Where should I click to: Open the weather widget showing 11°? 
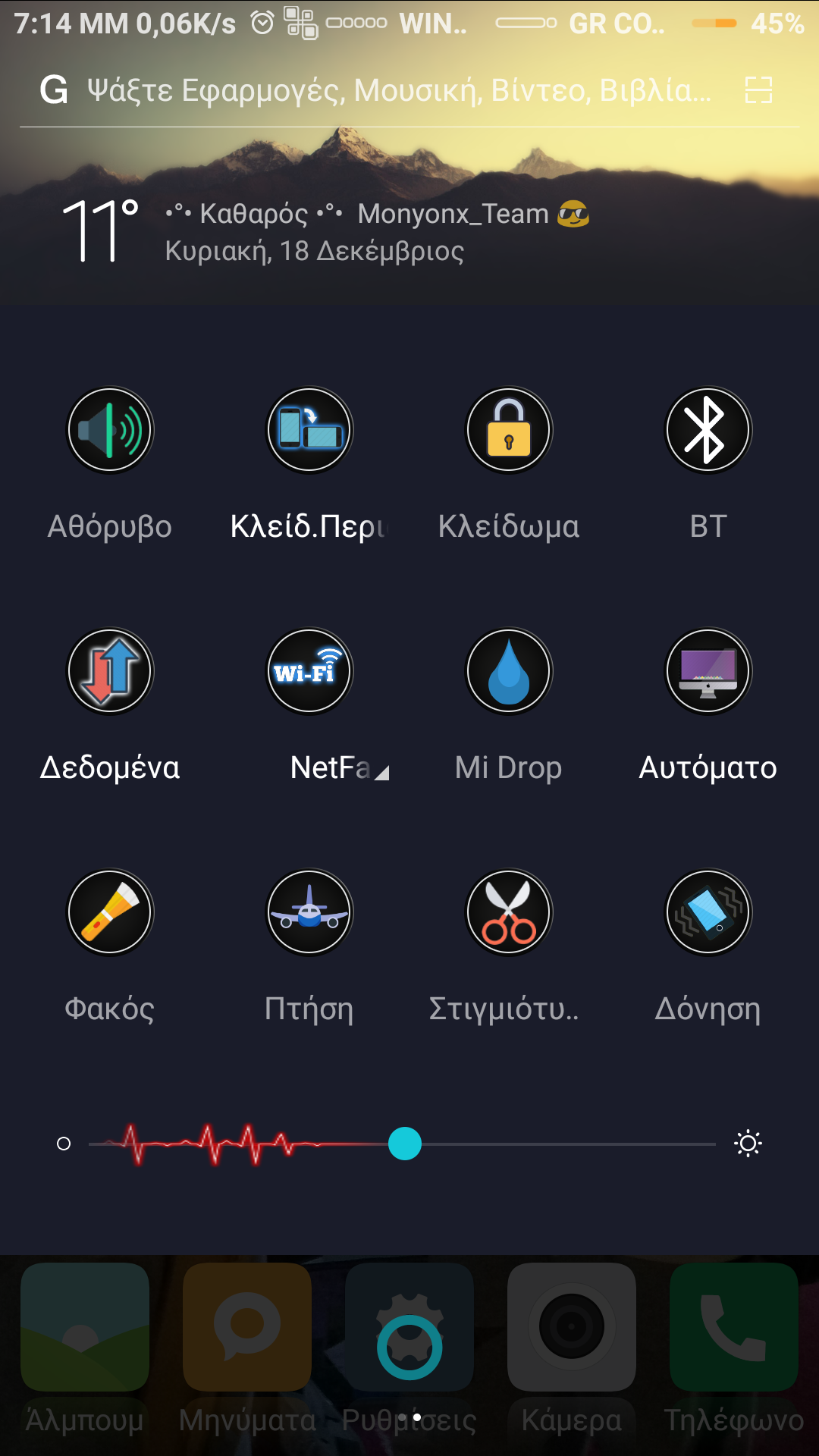[101, 231]
